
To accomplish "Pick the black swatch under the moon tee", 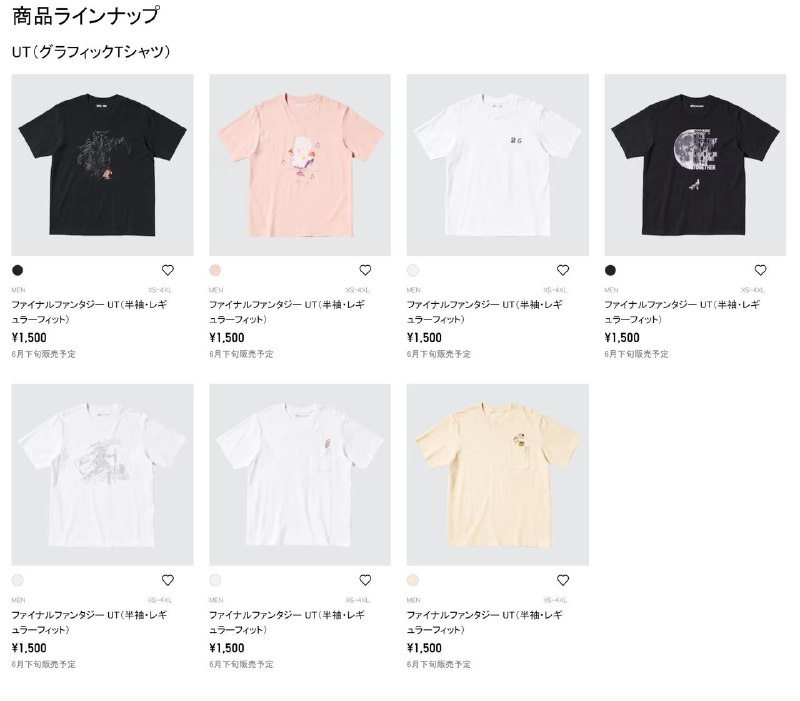I will point(611,270).
